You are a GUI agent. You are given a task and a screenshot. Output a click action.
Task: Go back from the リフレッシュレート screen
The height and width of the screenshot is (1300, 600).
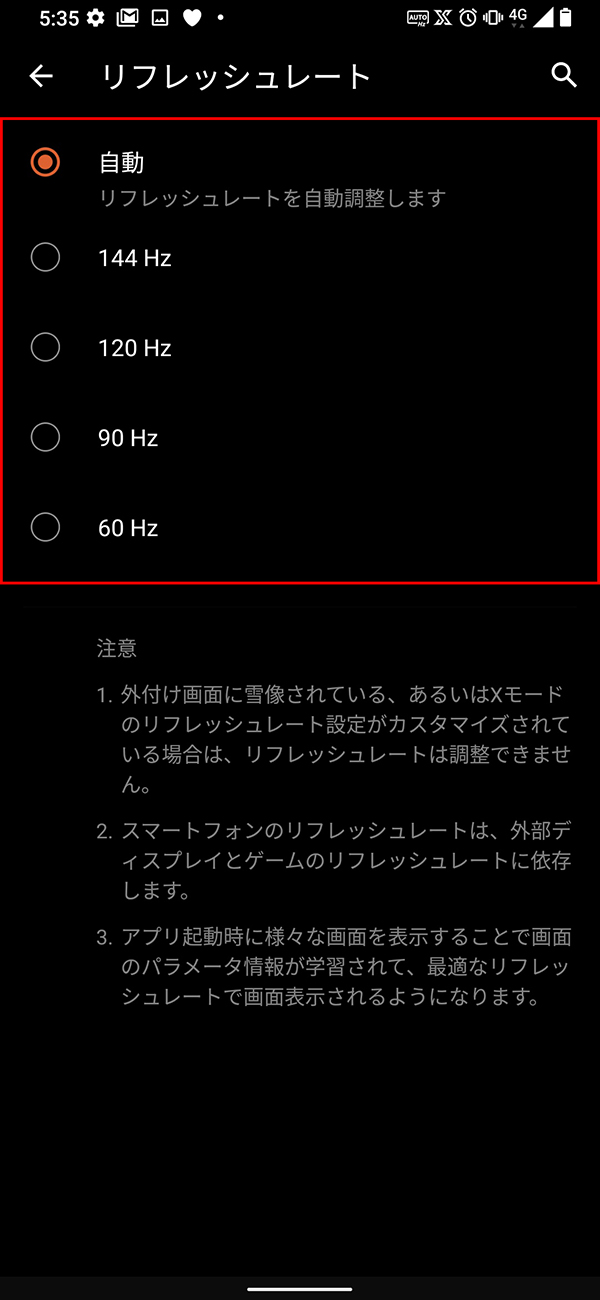(x=41, y=76)
